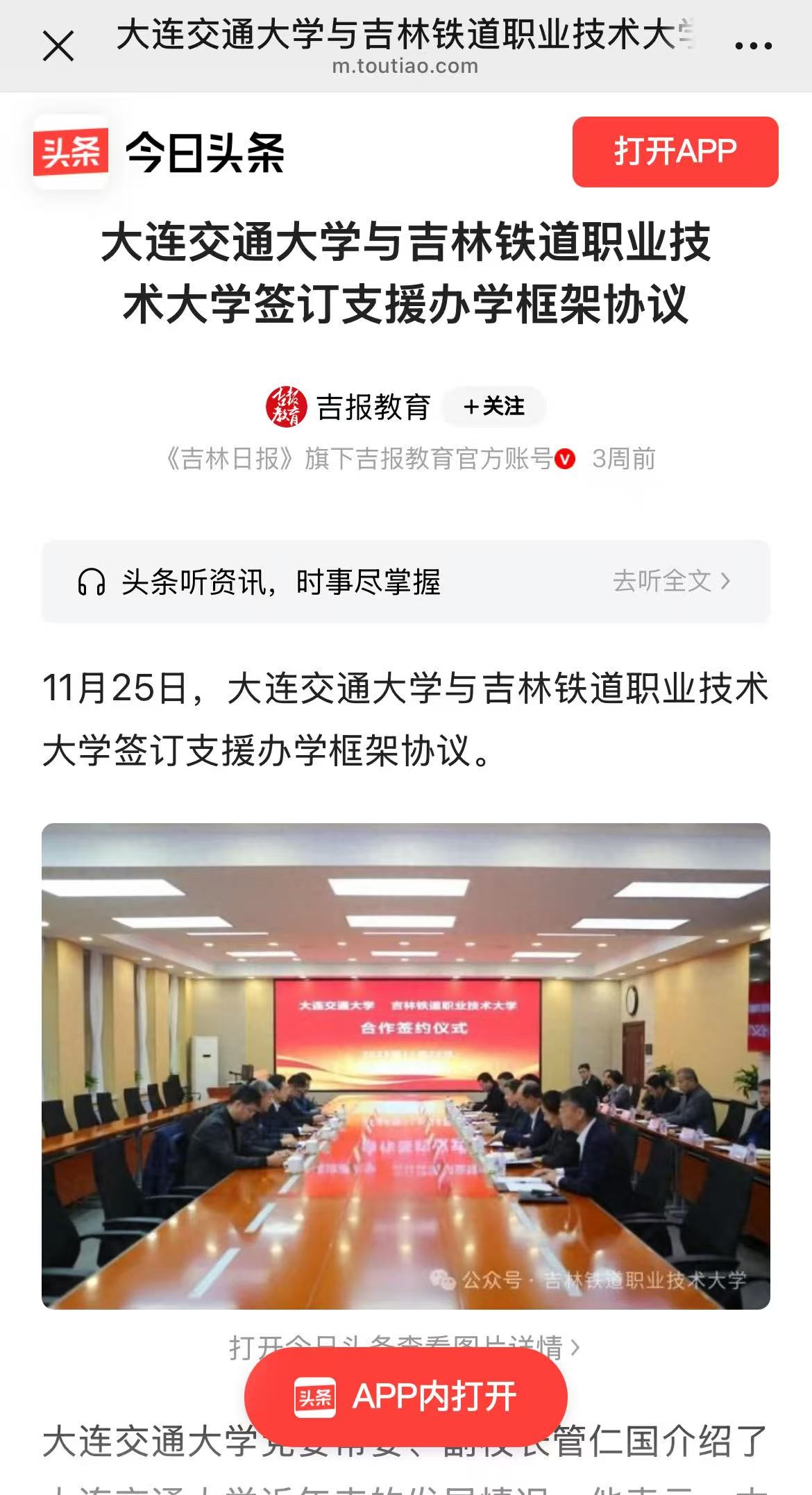The height and width of the screenshot is (1495, 812).
Task: Tap the 今日头条 logo at top
Action: coord(160,153)
